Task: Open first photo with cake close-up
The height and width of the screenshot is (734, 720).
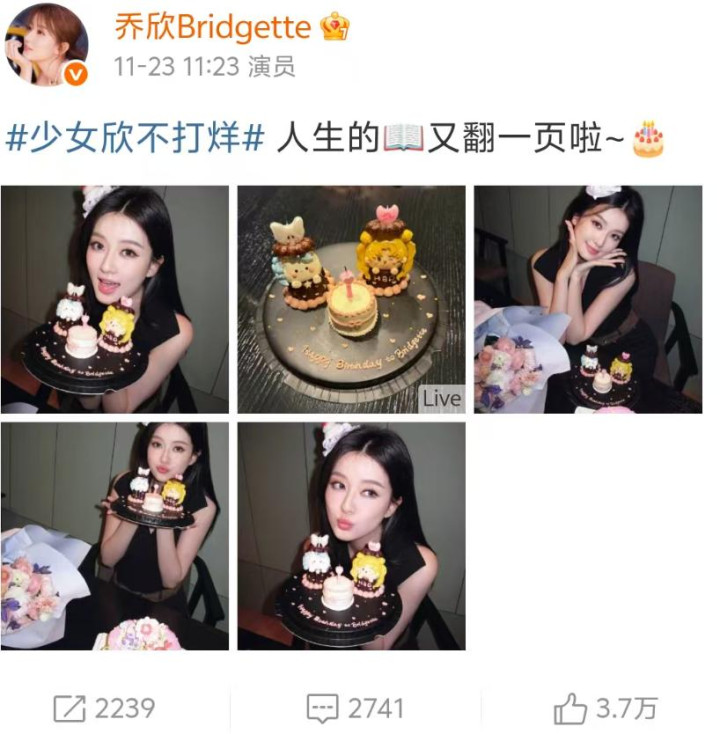Action: coord(115,300)
